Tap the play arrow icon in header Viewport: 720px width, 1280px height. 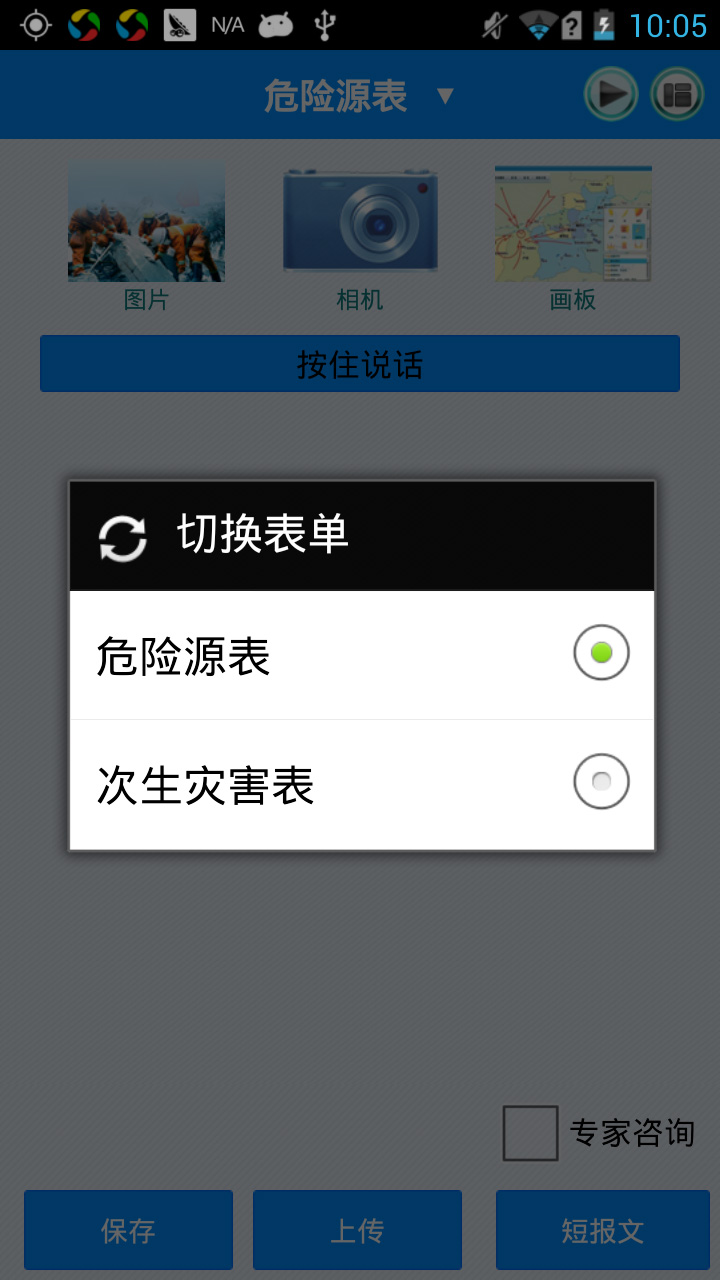[x=611, y=95]
